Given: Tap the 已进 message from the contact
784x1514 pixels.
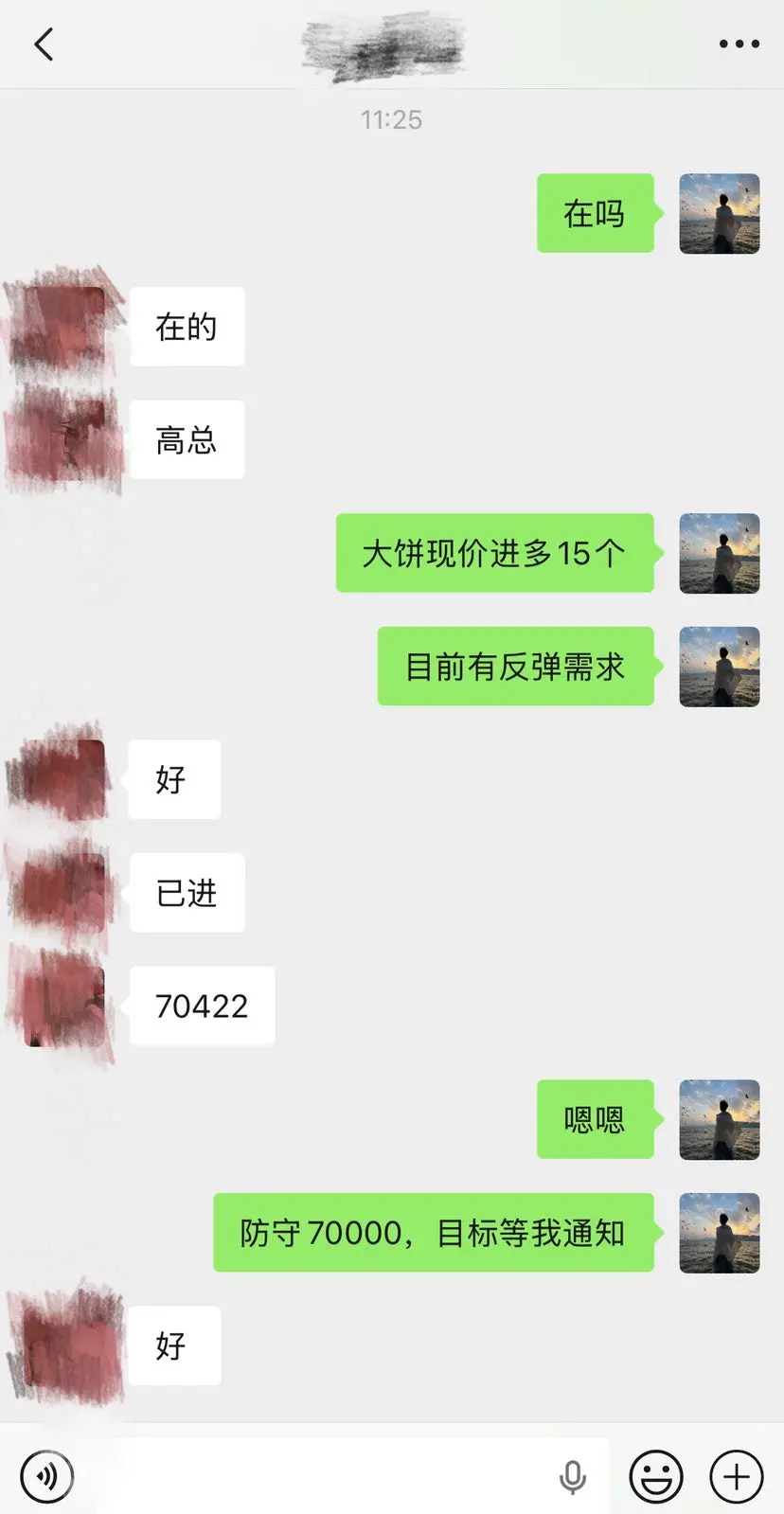Looking at the screenshot, I should pyautogui.click(x=187, y=892).
